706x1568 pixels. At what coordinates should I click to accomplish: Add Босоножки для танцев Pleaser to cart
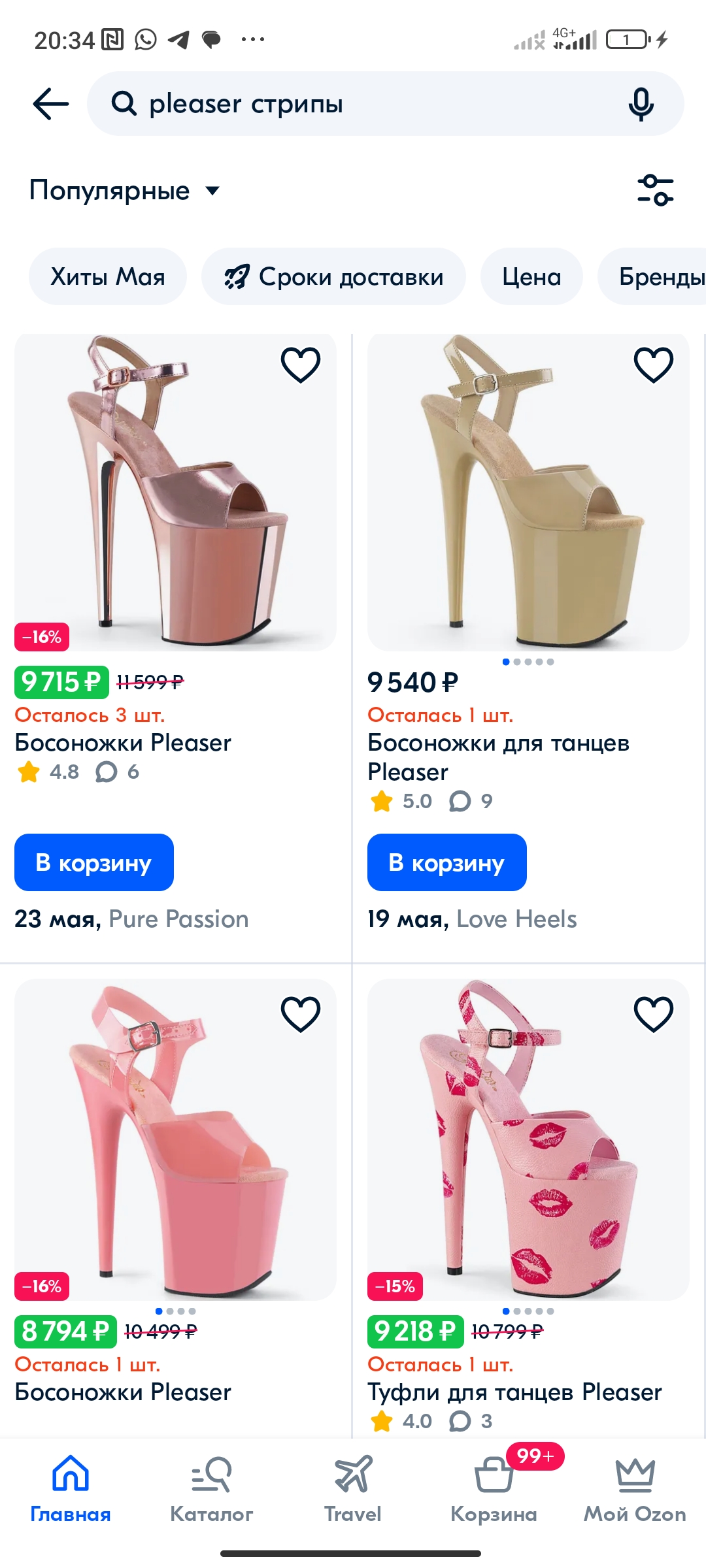[x=447, y=862]
